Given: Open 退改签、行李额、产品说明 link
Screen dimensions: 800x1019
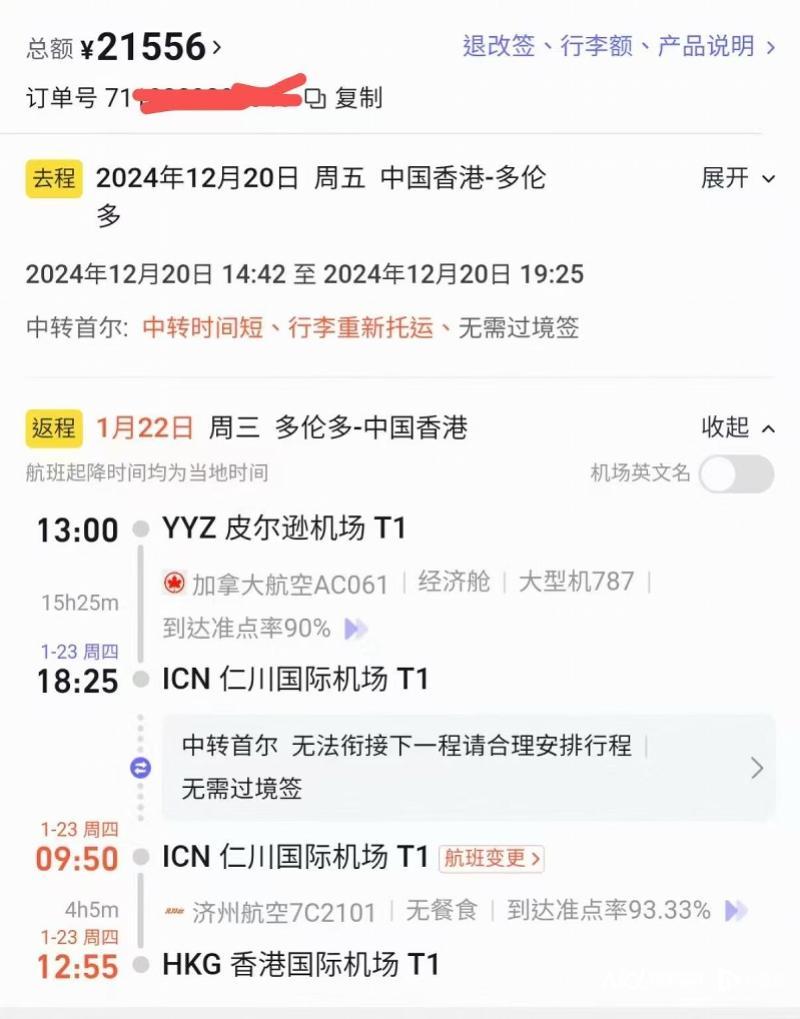Looking at the screenshot, I should 618,46.
